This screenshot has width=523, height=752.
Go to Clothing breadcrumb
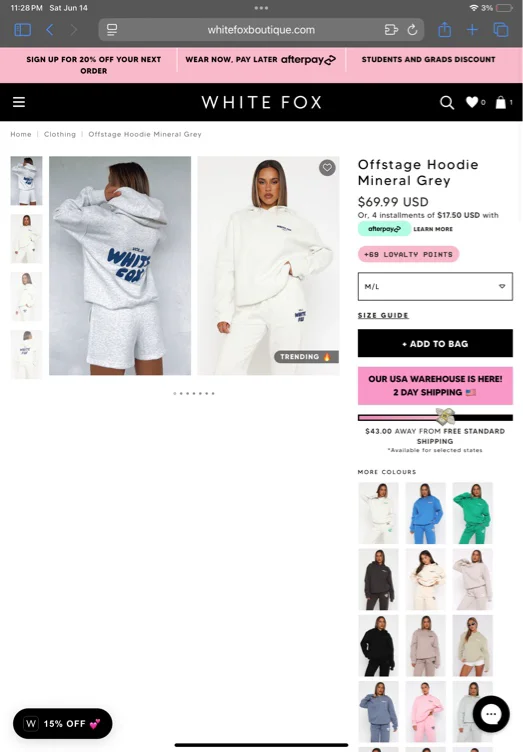tap(60, 134)
